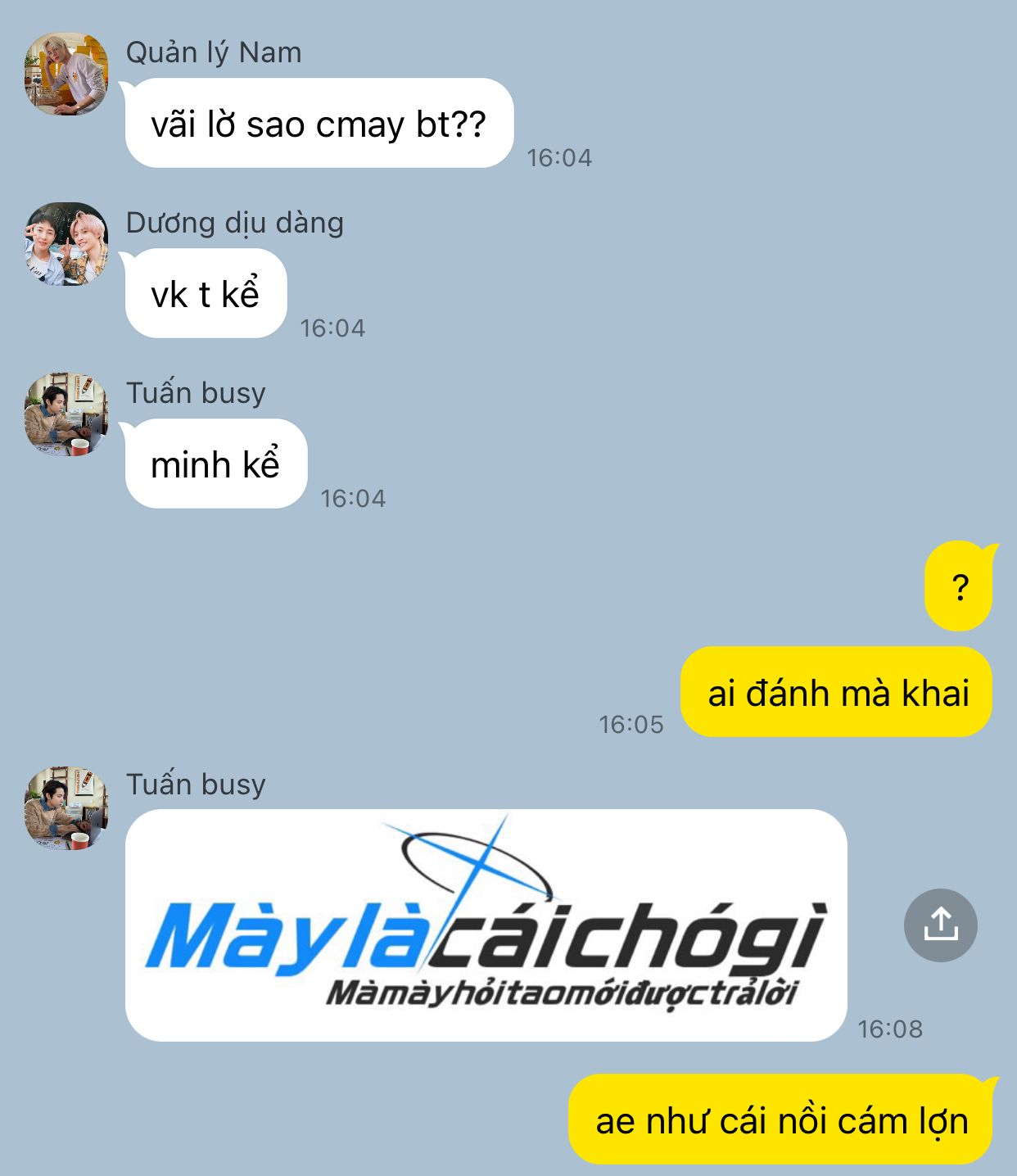Open Tuấn busy's avatar beside 'minh kể'
Viewport: 1017px width, 1176px height.
click(x=66, y=414)
